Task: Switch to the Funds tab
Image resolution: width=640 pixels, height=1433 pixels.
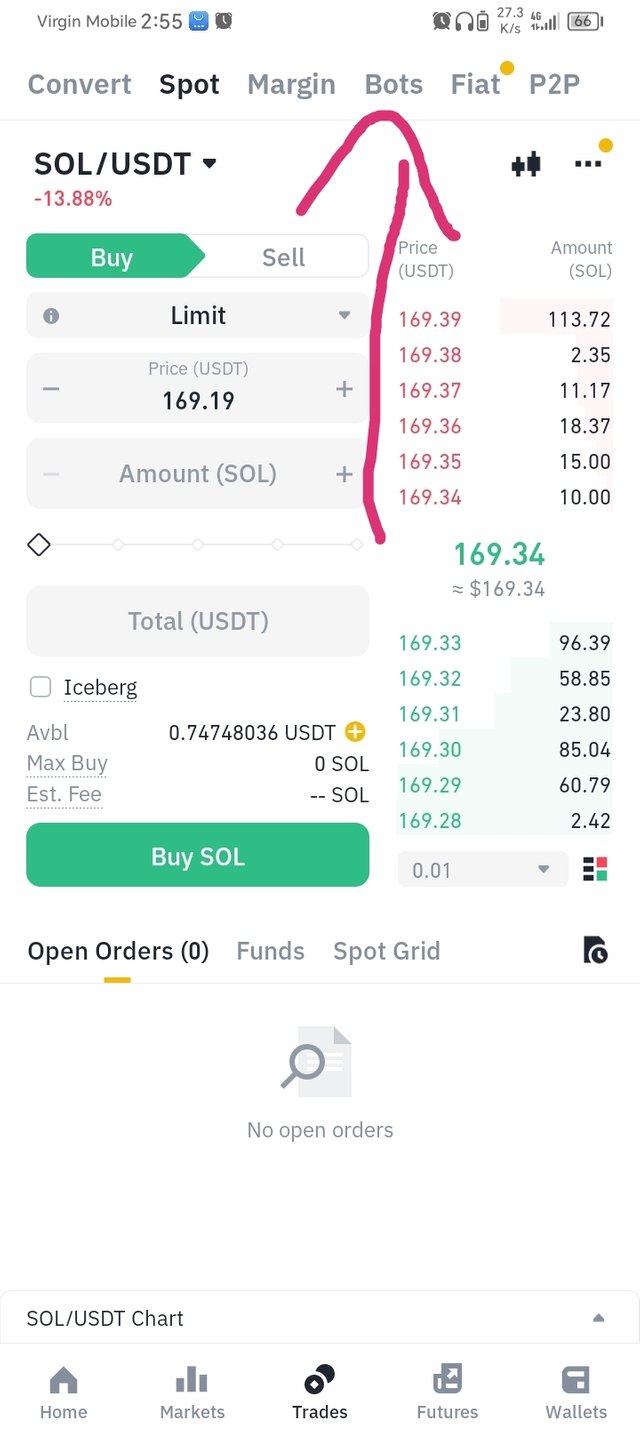Action: point(270,951)
